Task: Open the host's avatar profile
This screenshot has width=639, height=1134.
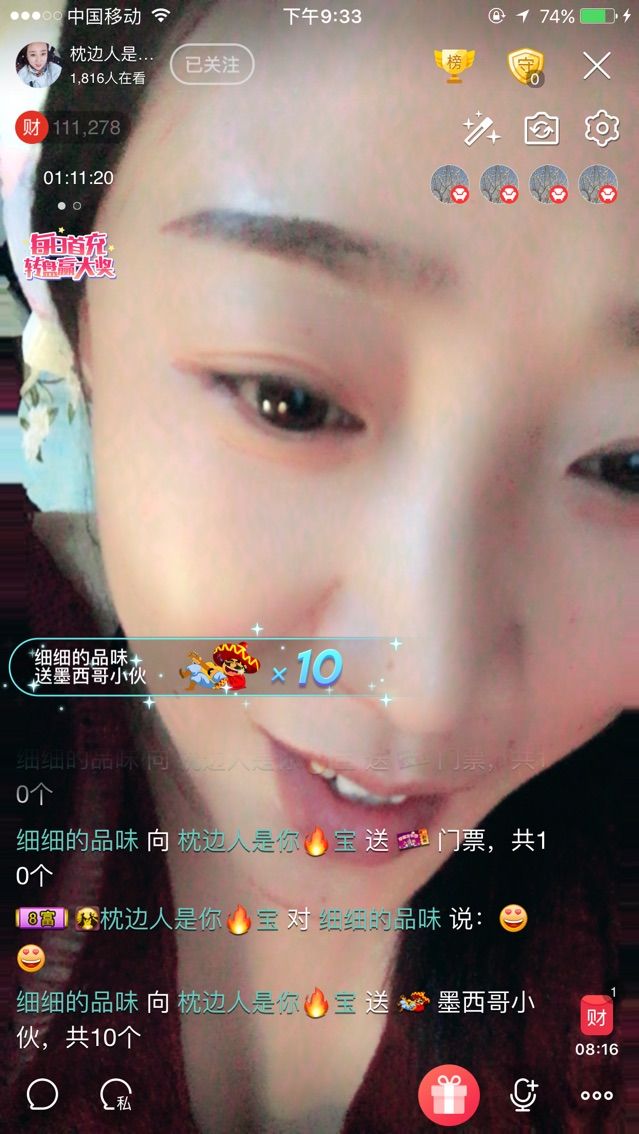Action: click(39, 65)
